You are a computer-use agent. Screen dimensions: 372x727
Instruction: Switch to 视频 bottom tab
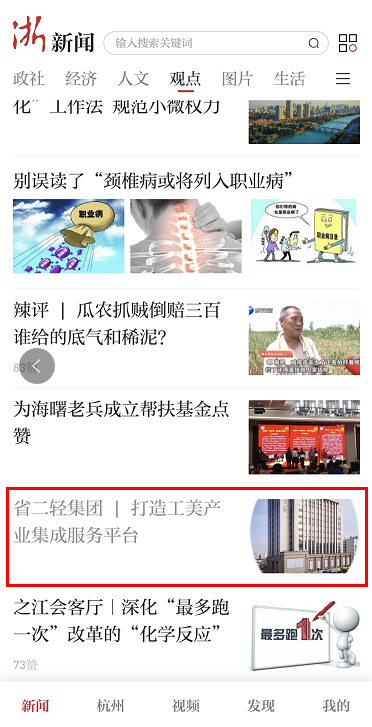pyautogui.click(x=186, y=706)
